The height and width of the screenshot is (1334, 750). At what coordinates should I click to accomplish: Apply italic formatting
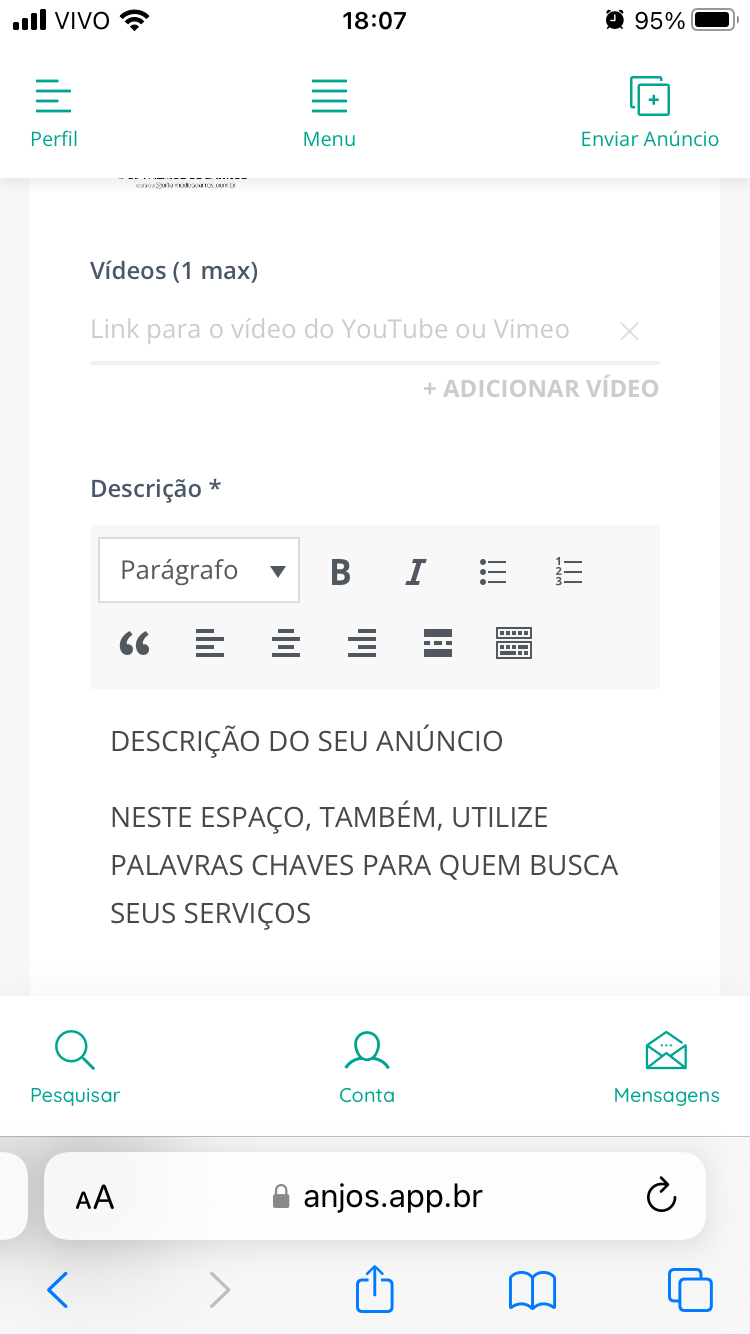tap(415, 572)
